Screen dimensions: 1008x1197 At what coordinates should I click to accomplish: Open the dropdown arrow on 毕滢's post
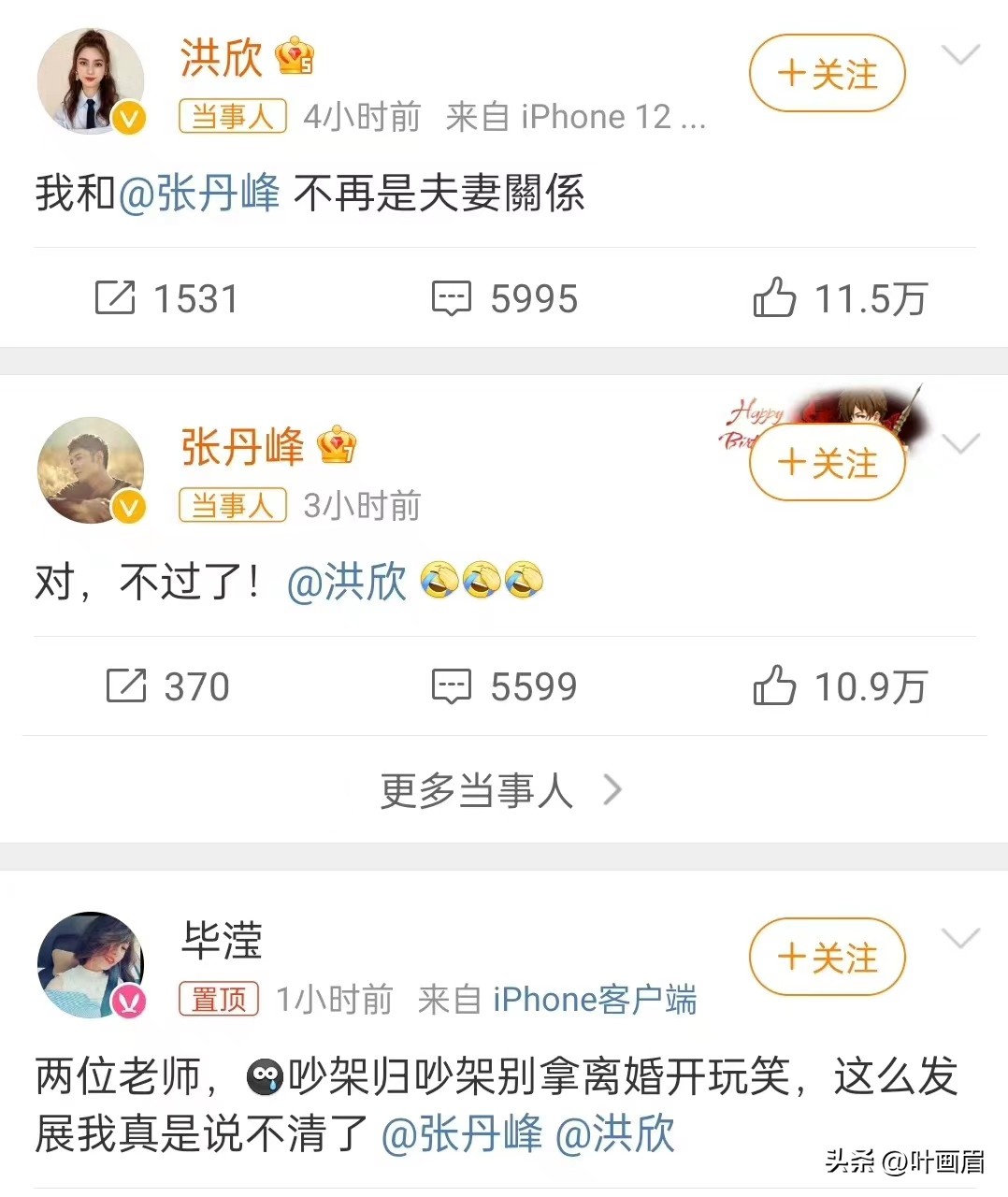tap(961, 938)
